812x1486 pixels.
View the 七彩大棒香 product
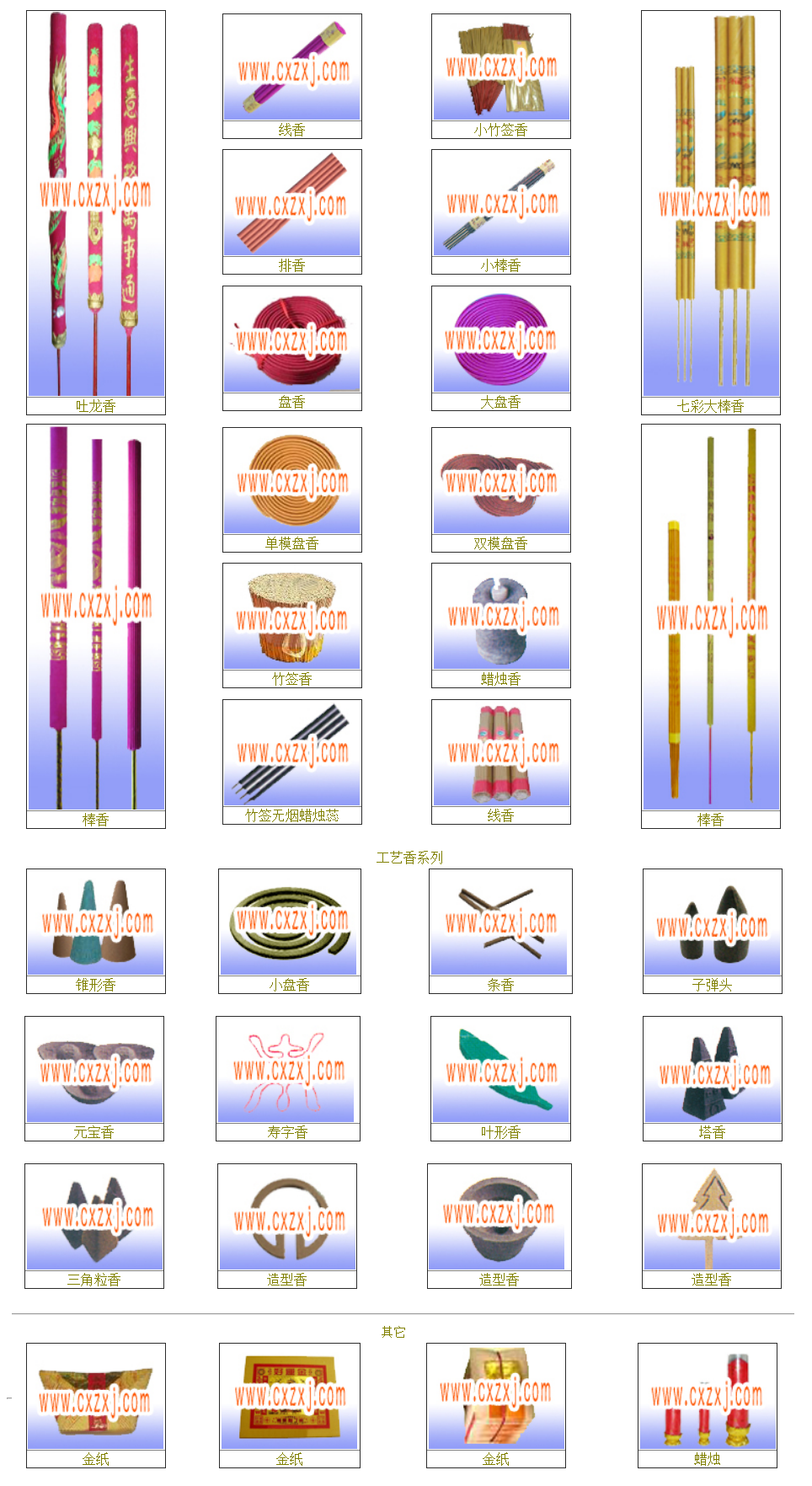(711, 204)
